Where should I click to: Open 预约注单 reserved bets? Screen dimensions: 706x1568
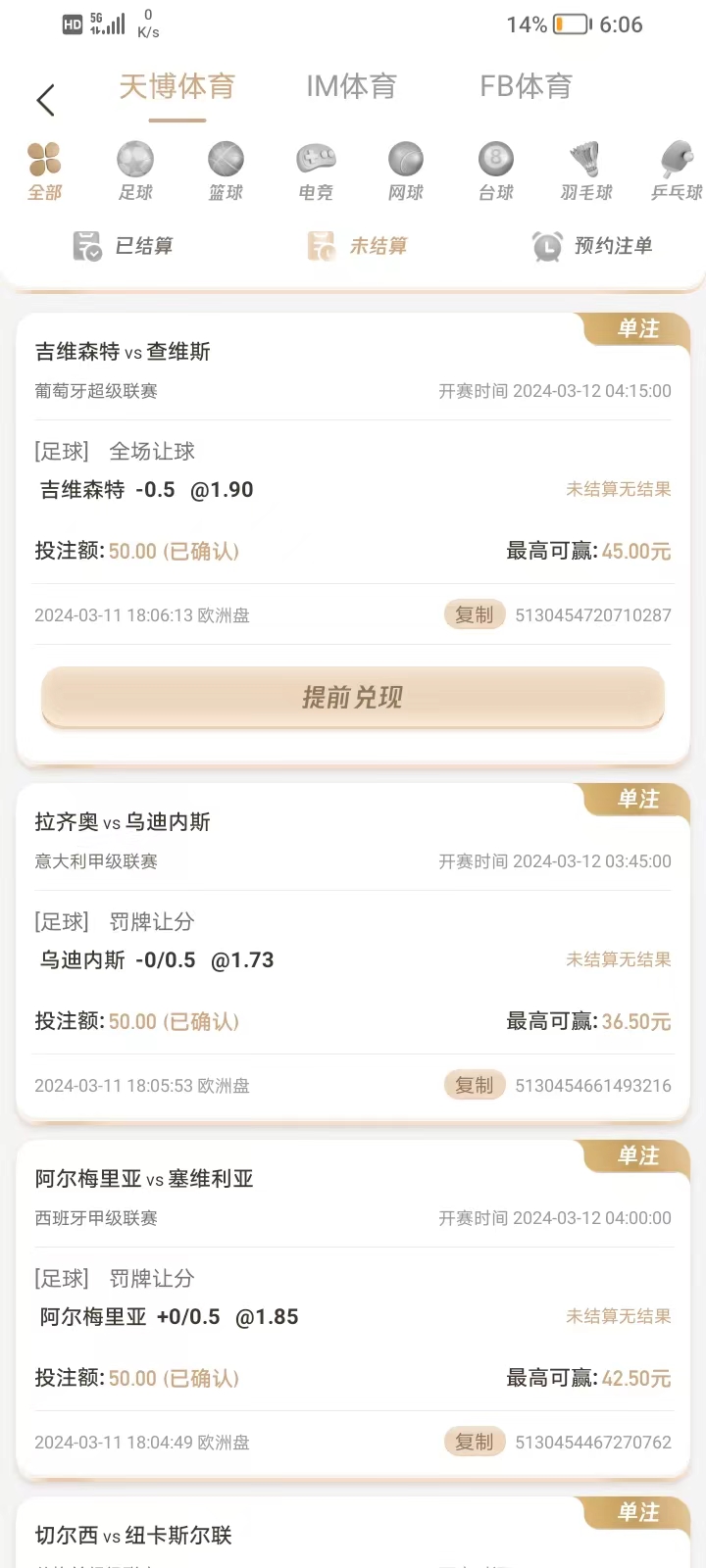pyautogui.click(x=592, y=246)
